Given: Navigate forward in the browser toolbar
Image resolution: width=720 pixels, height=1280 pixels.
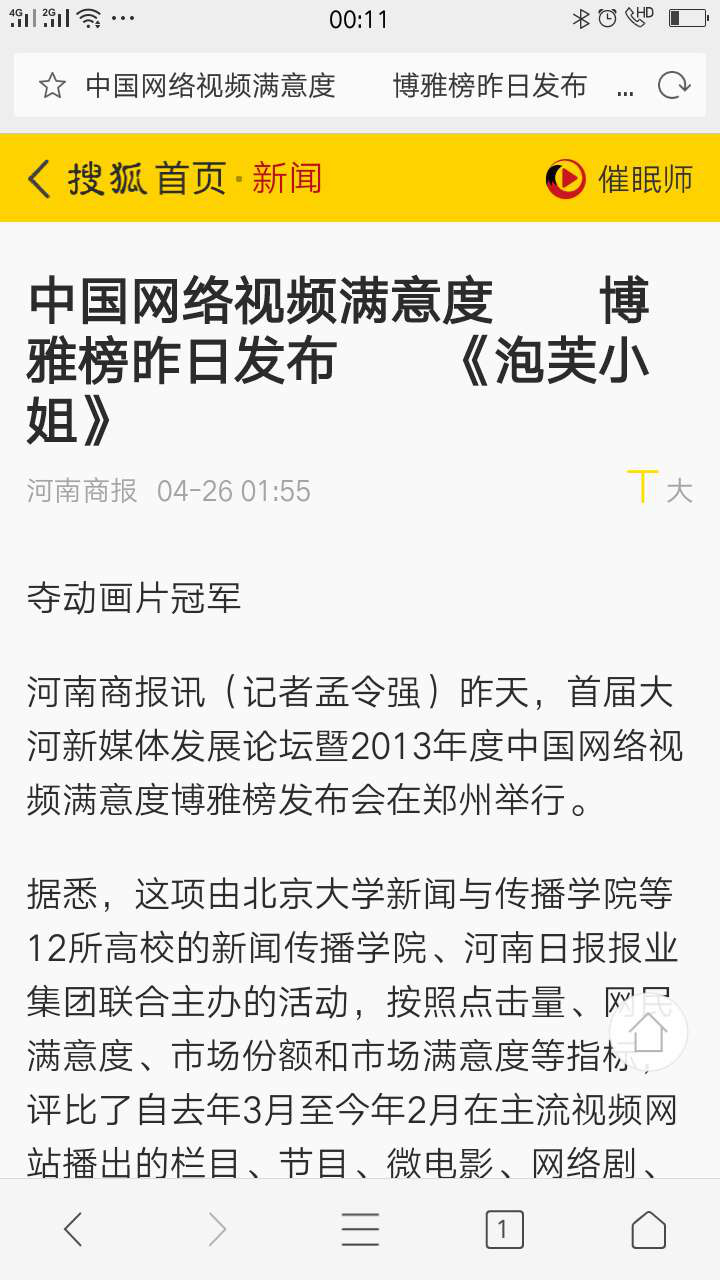Looking at the screenshot, I should [217, 1229].
